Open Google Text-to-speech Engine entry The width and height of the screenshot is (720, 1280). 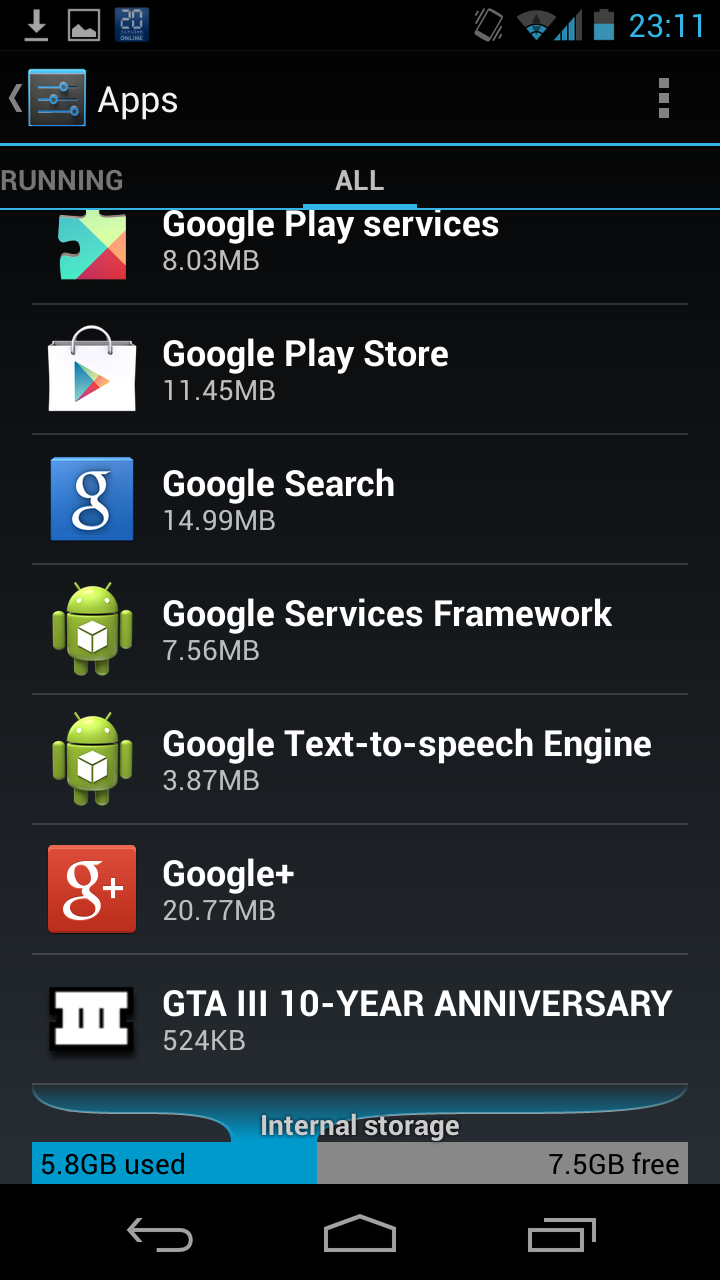(x=360, y=760)
